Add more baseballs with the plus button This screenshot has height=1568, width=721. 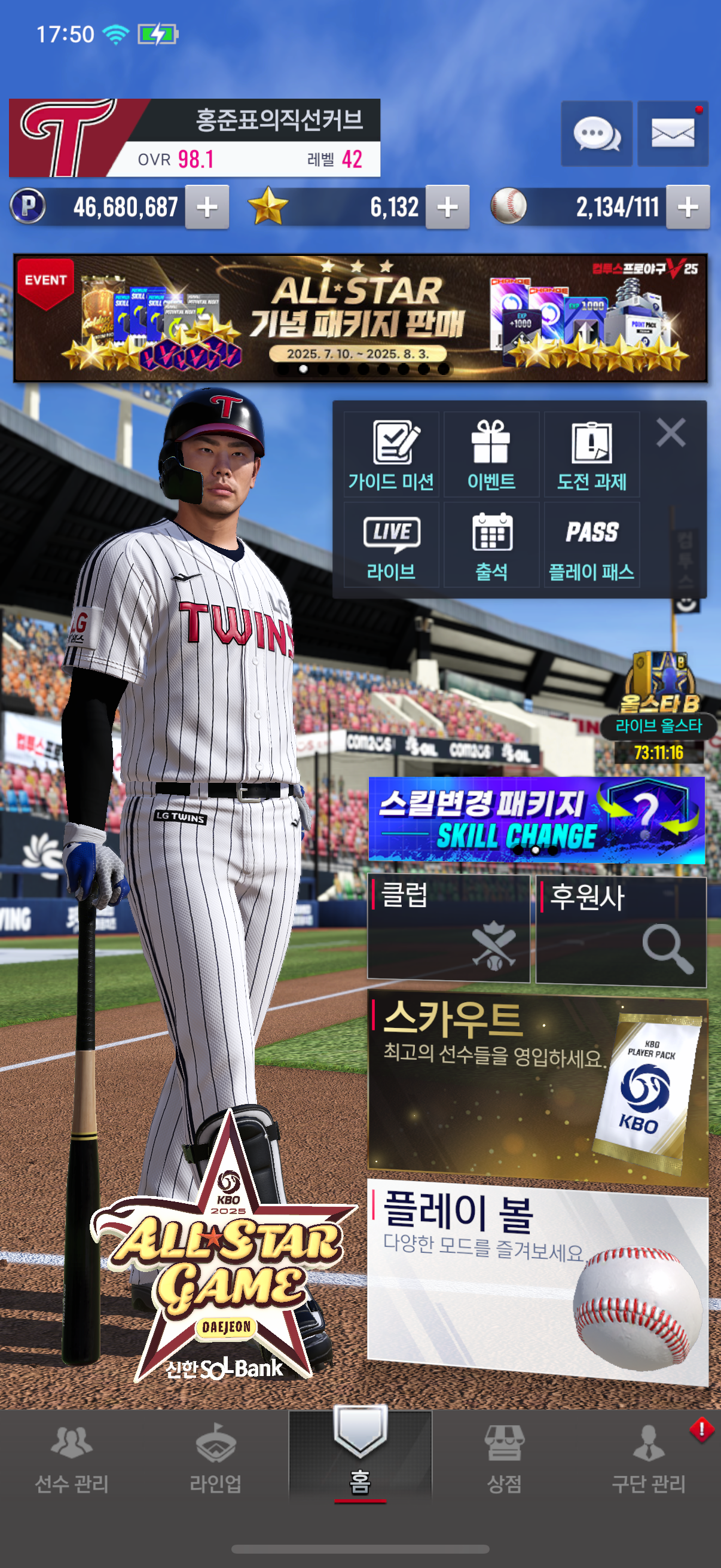pyautogui.click(x=688, y=207)
